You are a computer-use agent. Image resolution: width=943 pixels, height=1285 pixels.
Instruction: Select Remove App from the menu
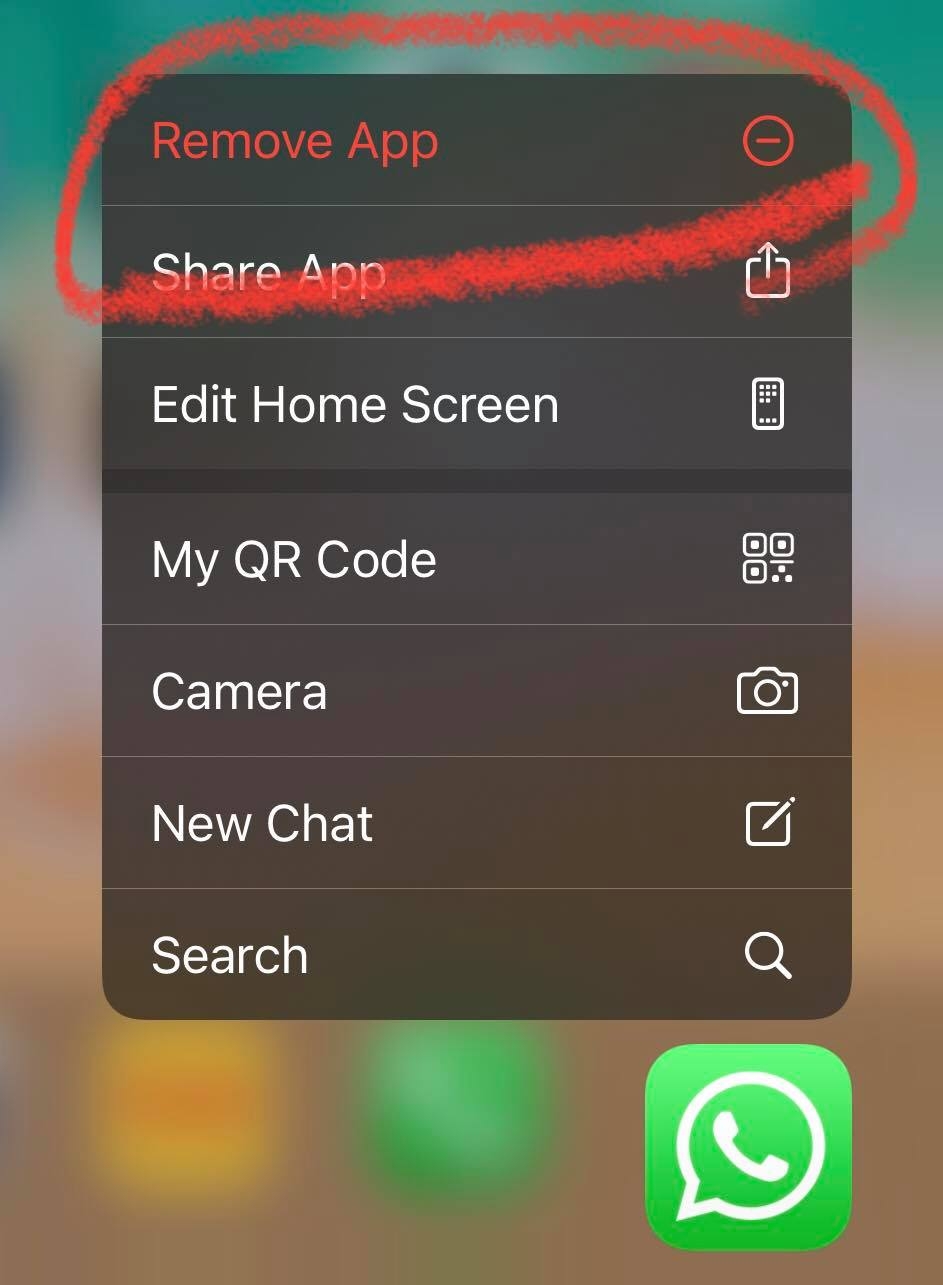[476, 140]
